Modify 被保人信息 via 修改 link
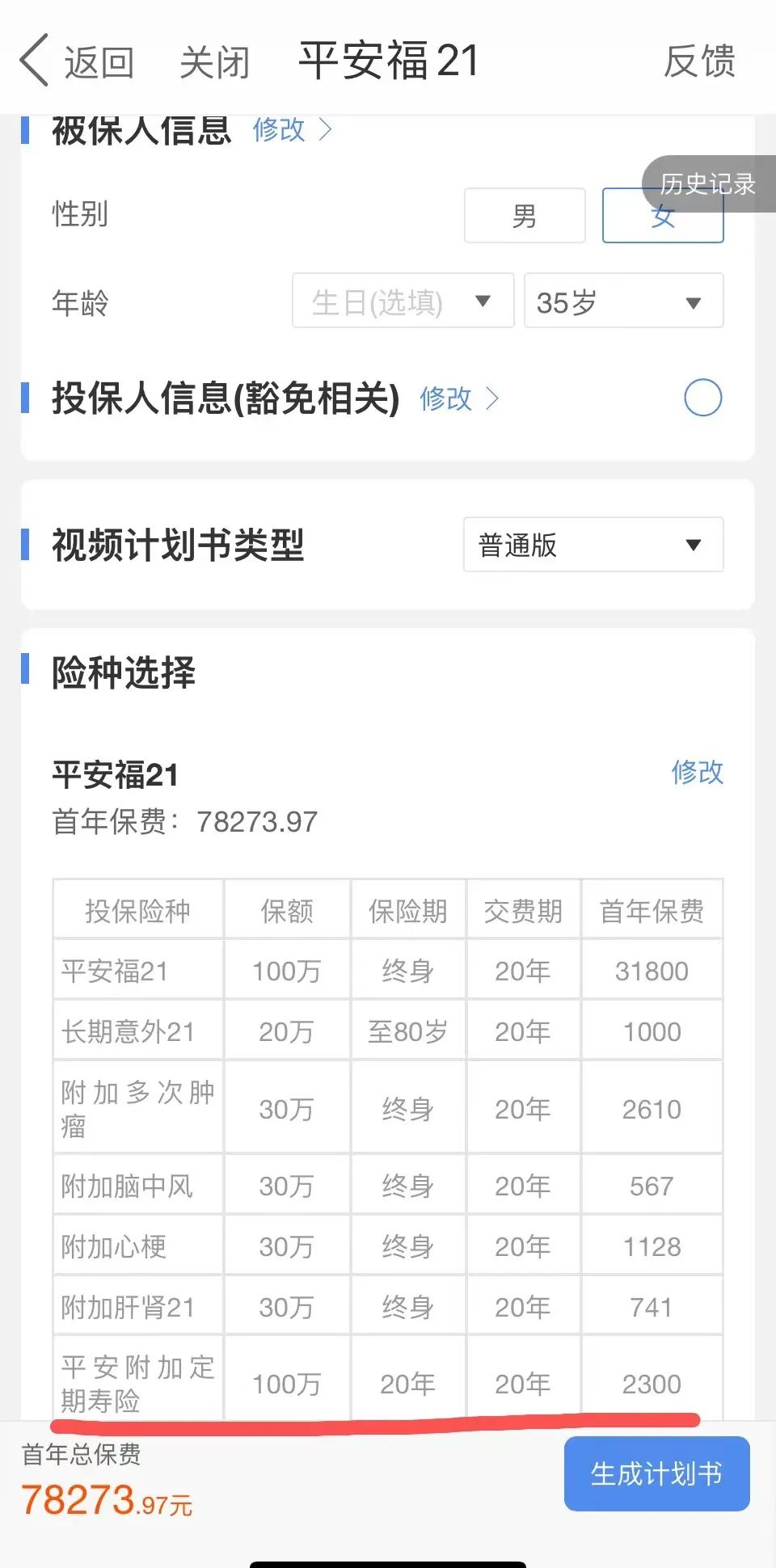This screenshot has height=1568, width=776. pyautogui.click(x=292, y=129)
